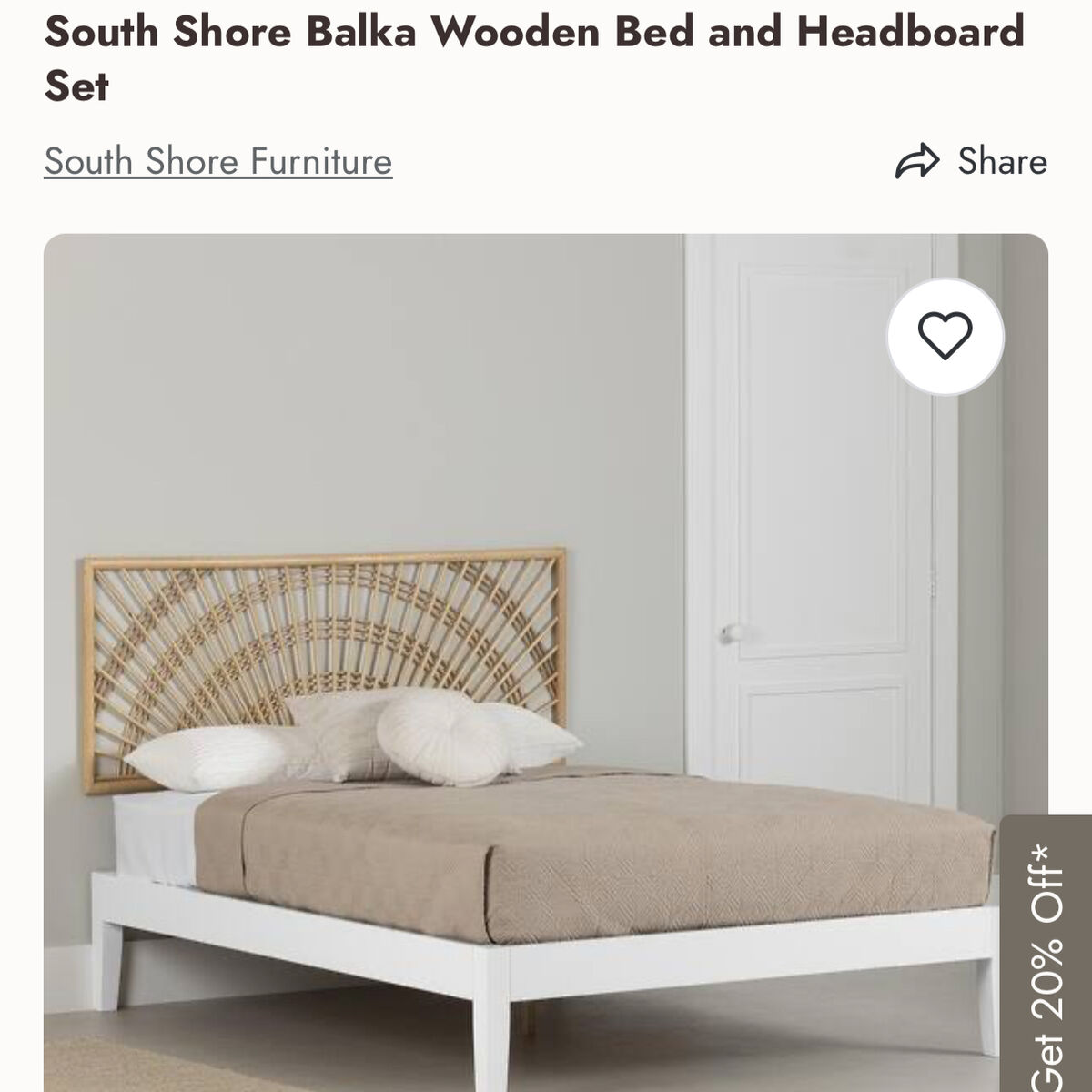
Task: Share this product
Action: 971,162
